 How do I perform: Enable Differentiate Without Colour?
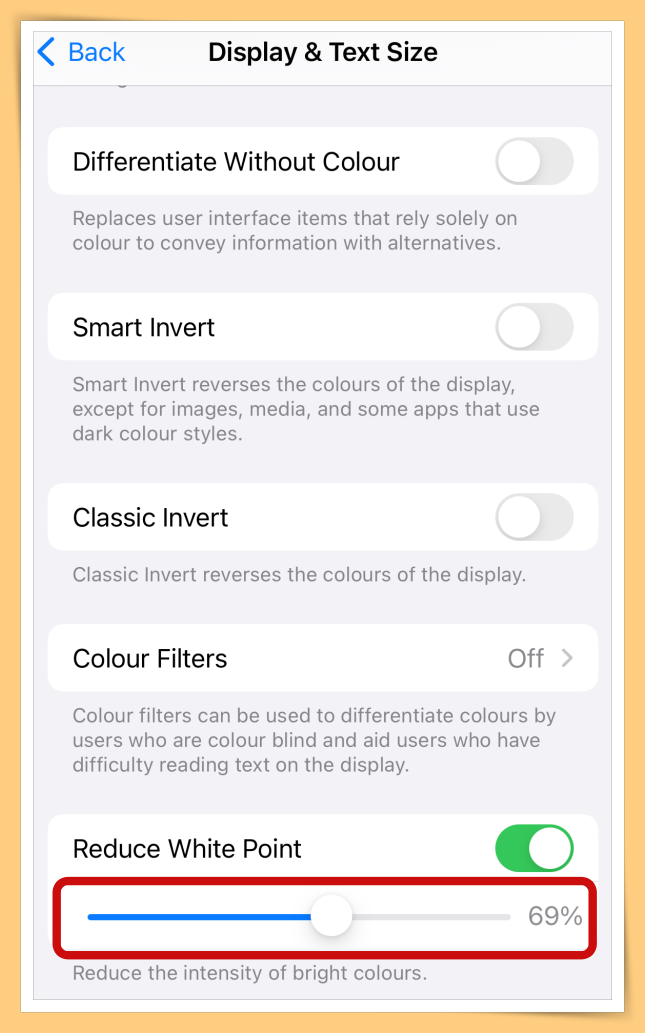point(534,162)
